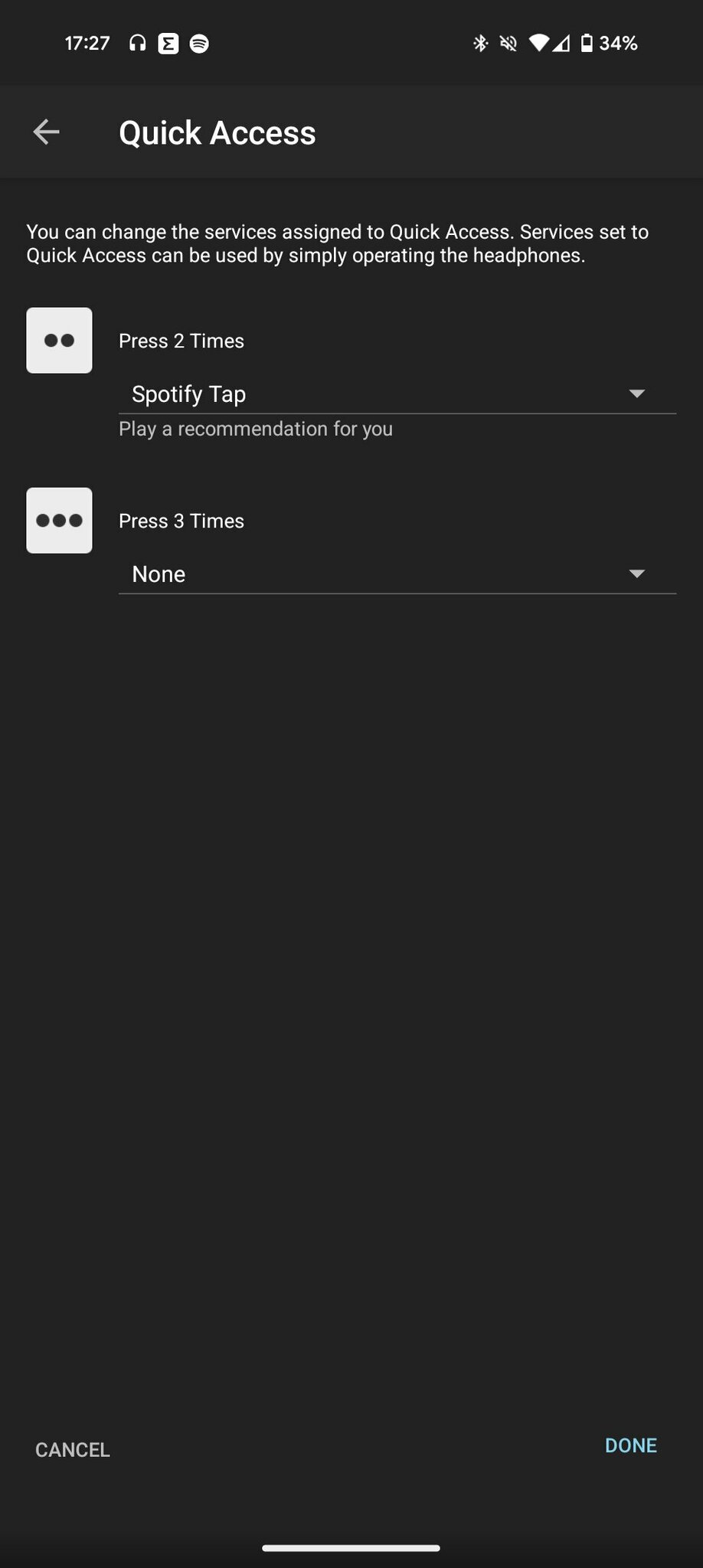703x1568 pixels.
Task: Confirm settings with DONE
Action: 630,1445
